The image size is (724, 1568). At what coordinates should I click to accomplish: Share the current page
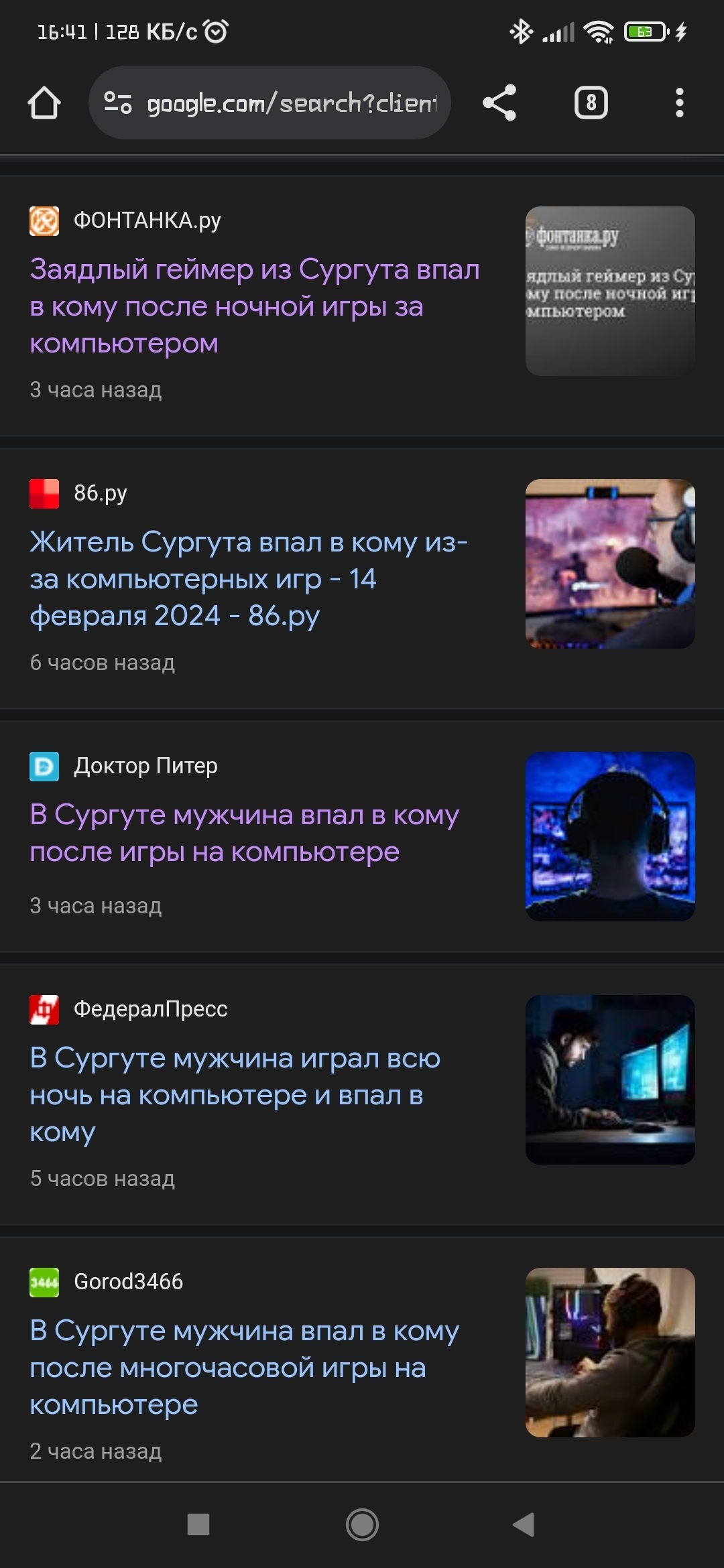coord(499,103)
